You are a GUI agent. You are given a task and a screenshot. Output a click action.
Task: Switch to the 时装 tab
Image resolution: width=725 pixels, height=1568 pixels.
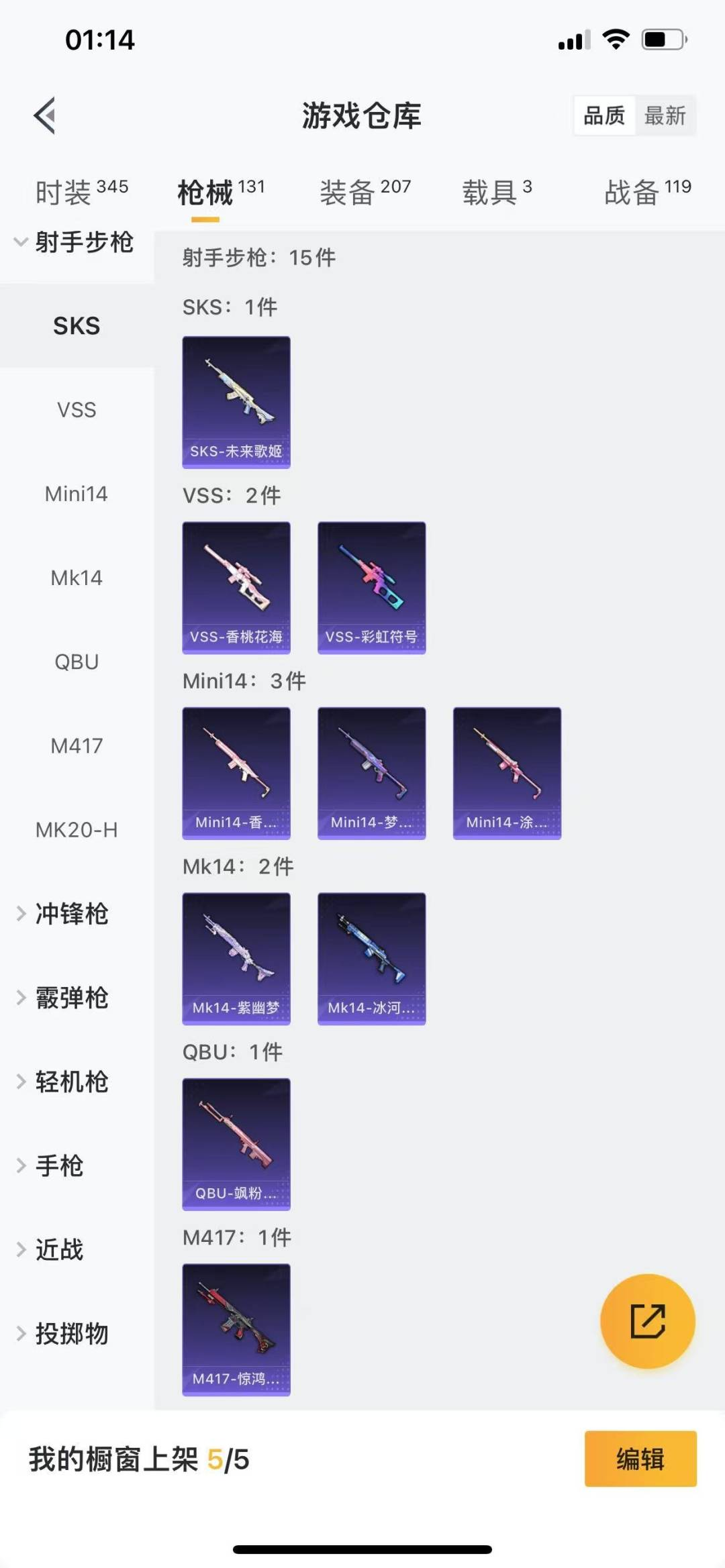[81, 193]
